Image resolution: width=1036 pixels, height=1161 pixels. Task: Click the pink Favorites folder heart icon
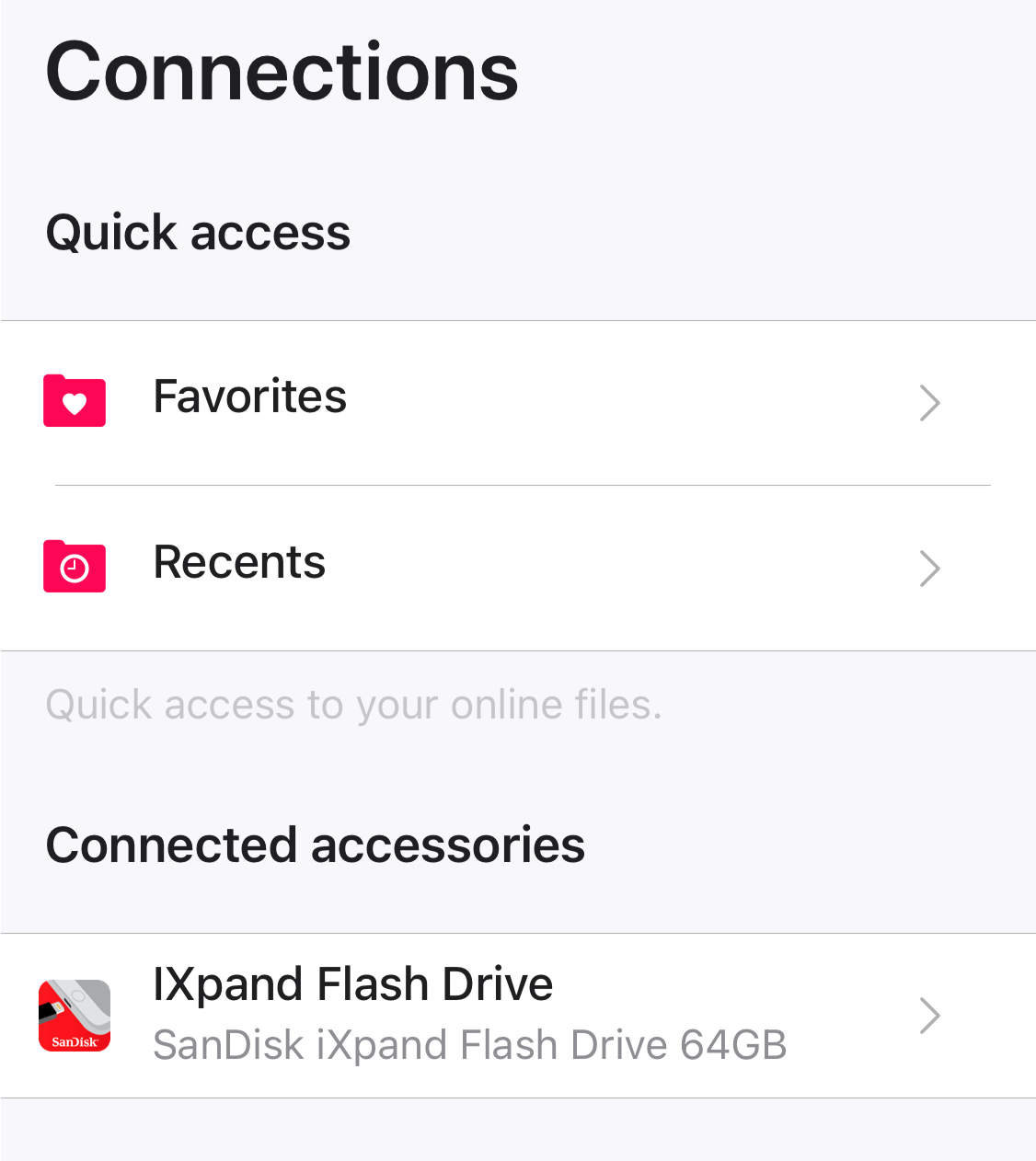coord(75,401)
